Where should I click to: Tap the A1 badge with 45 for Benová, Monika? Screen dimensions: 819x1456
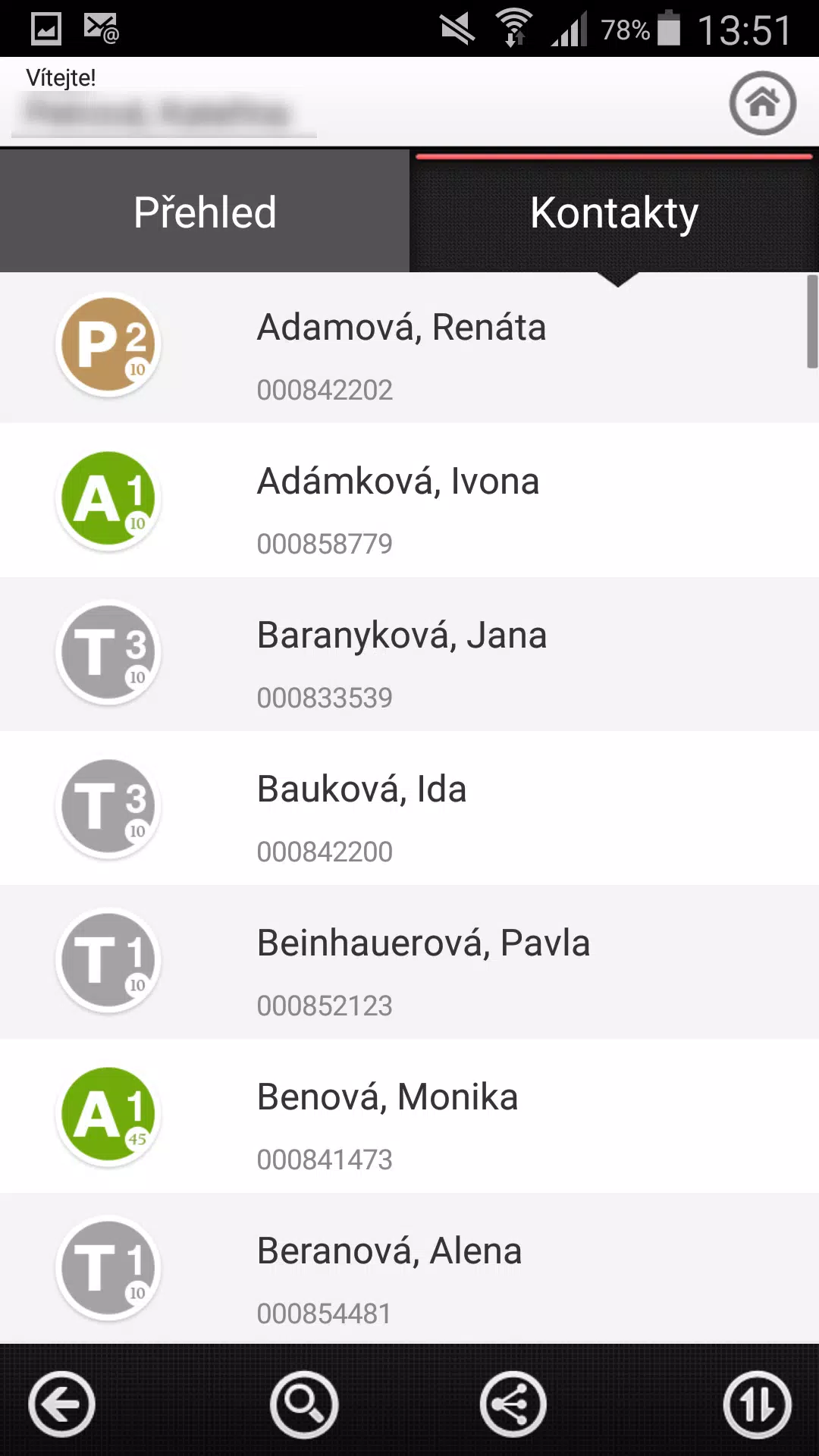[x=108, y=1115]
